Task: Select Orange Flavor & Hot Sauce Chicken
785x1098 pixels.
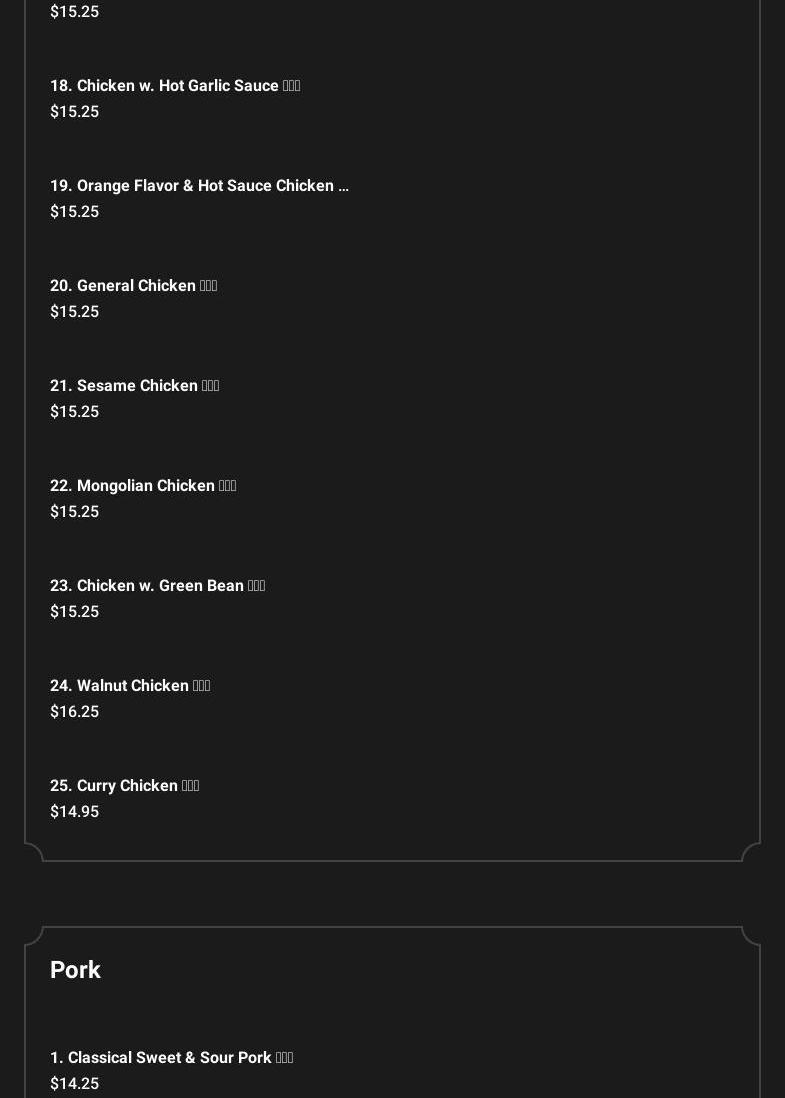Action: tap(199, 186)
